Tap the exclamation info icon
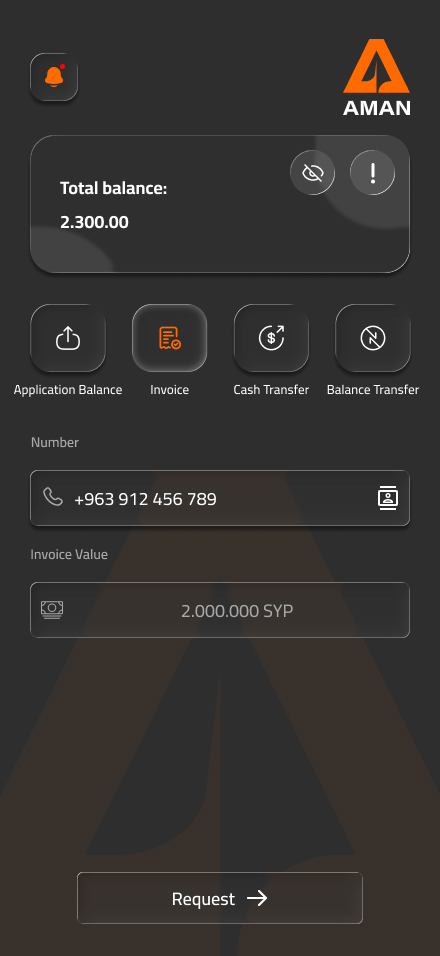This screenshot has height=956, width=440. tap(372, 173)
